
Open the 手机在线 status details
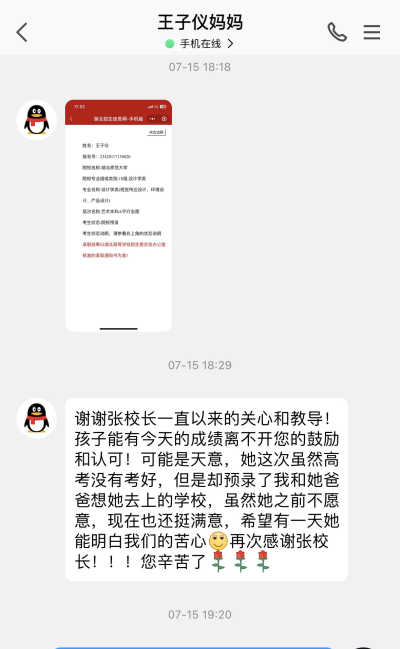click(x=200, y=43)
